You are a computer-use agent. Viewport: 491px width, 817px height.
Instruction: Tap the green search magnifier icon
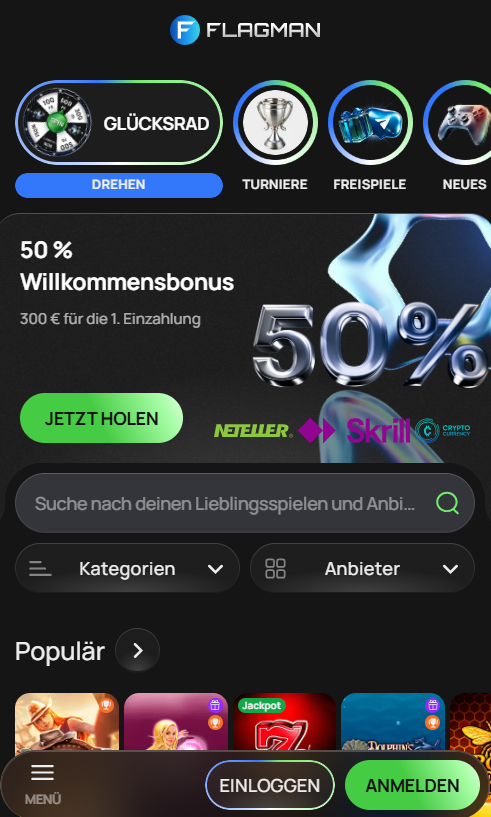pos(447,503)
